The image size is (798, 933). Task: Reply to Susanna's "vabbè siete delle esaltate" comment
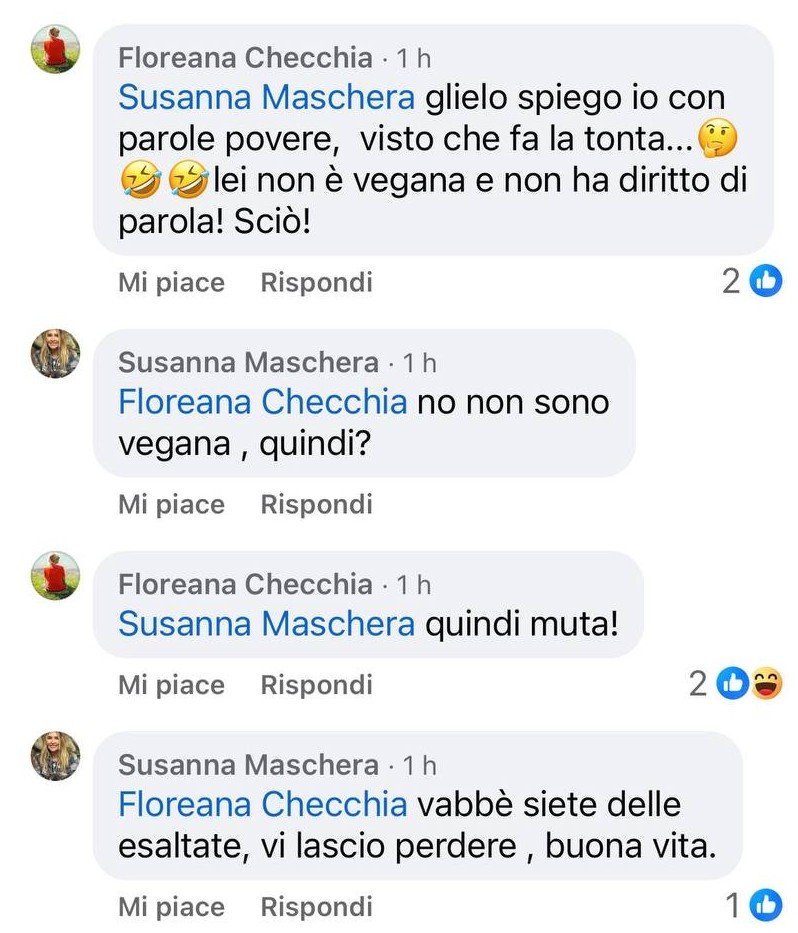[x=316, y=907]
